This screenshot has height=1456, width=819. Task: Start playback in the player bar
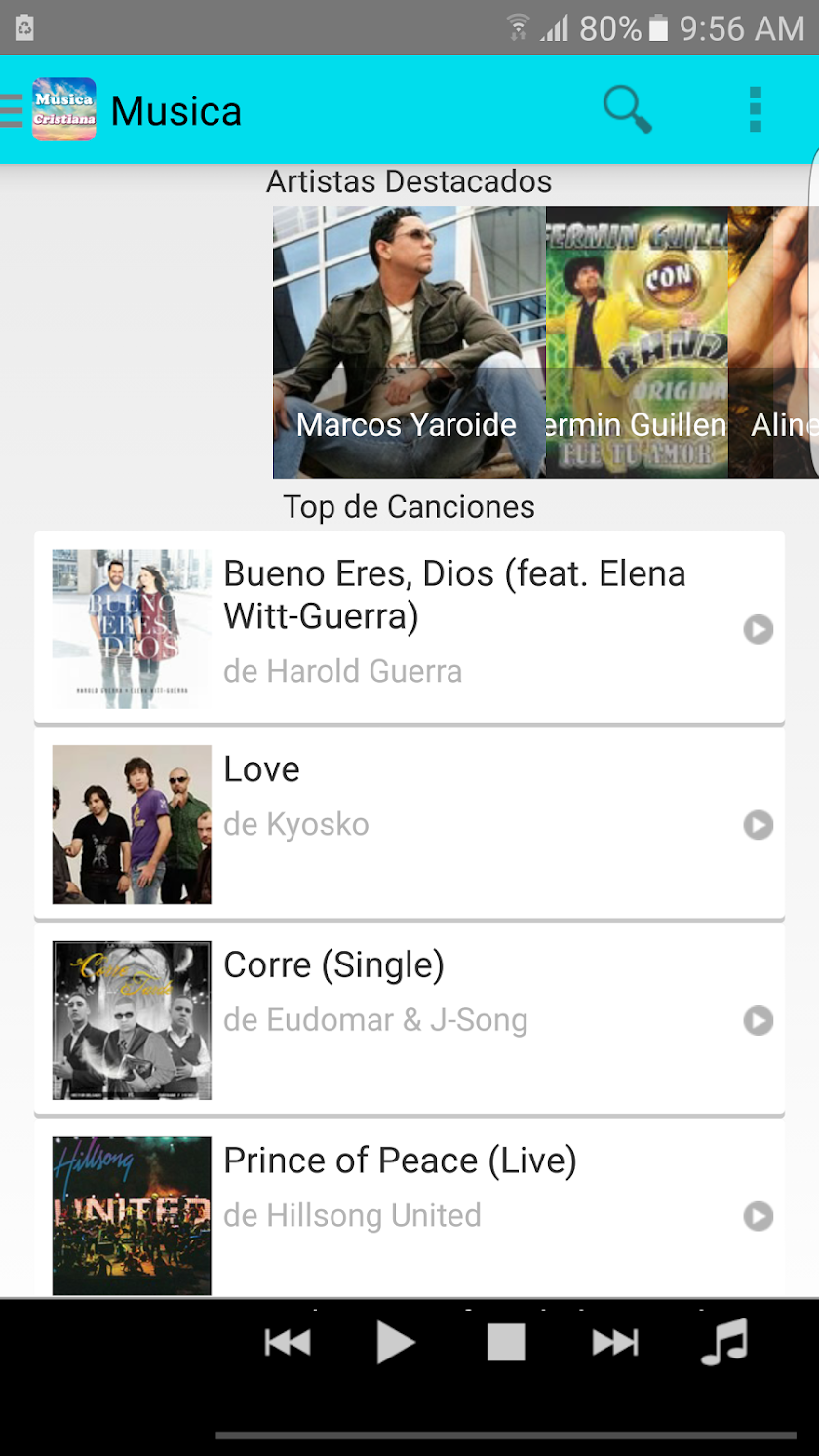pos(396,1343)
